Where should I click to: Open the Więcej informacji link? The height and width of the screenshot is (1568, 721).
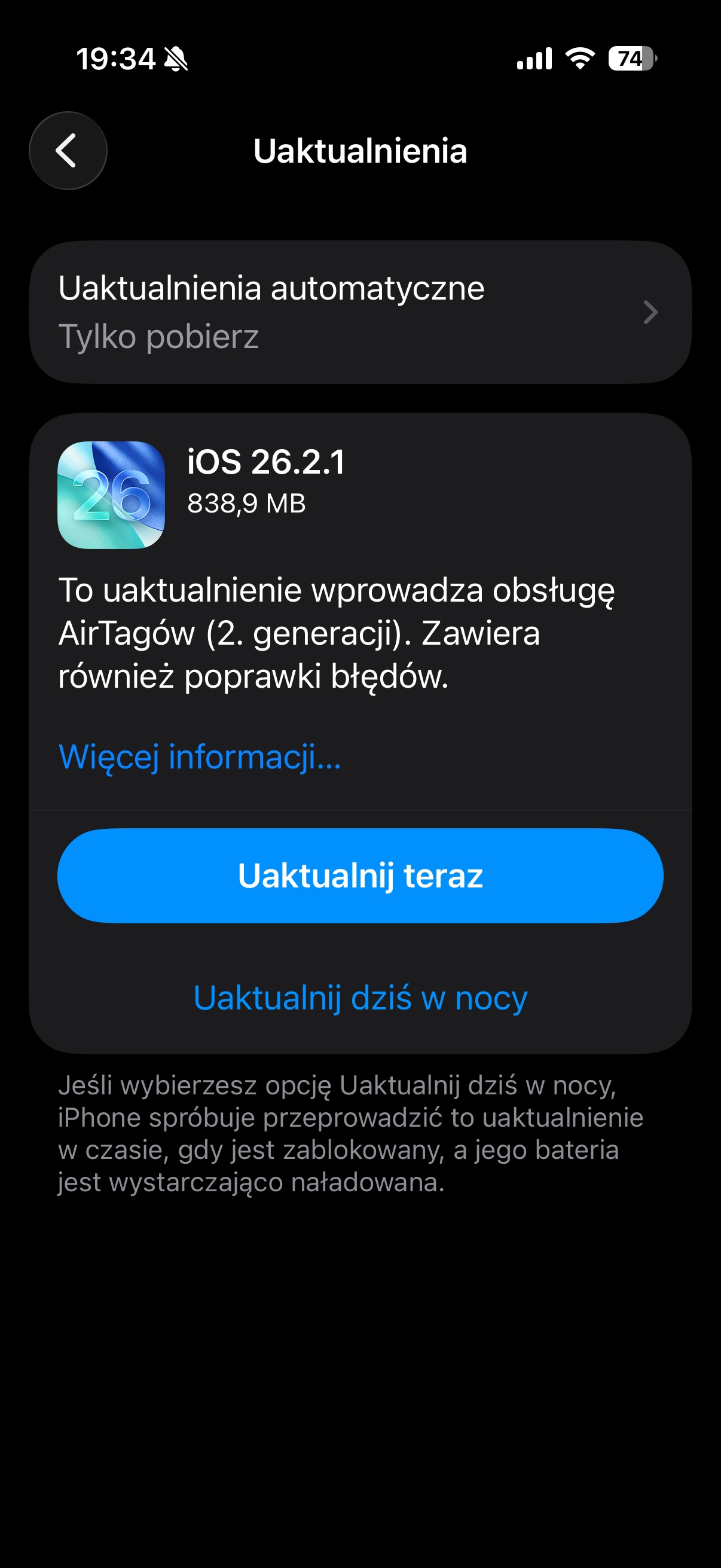[200, 756]
